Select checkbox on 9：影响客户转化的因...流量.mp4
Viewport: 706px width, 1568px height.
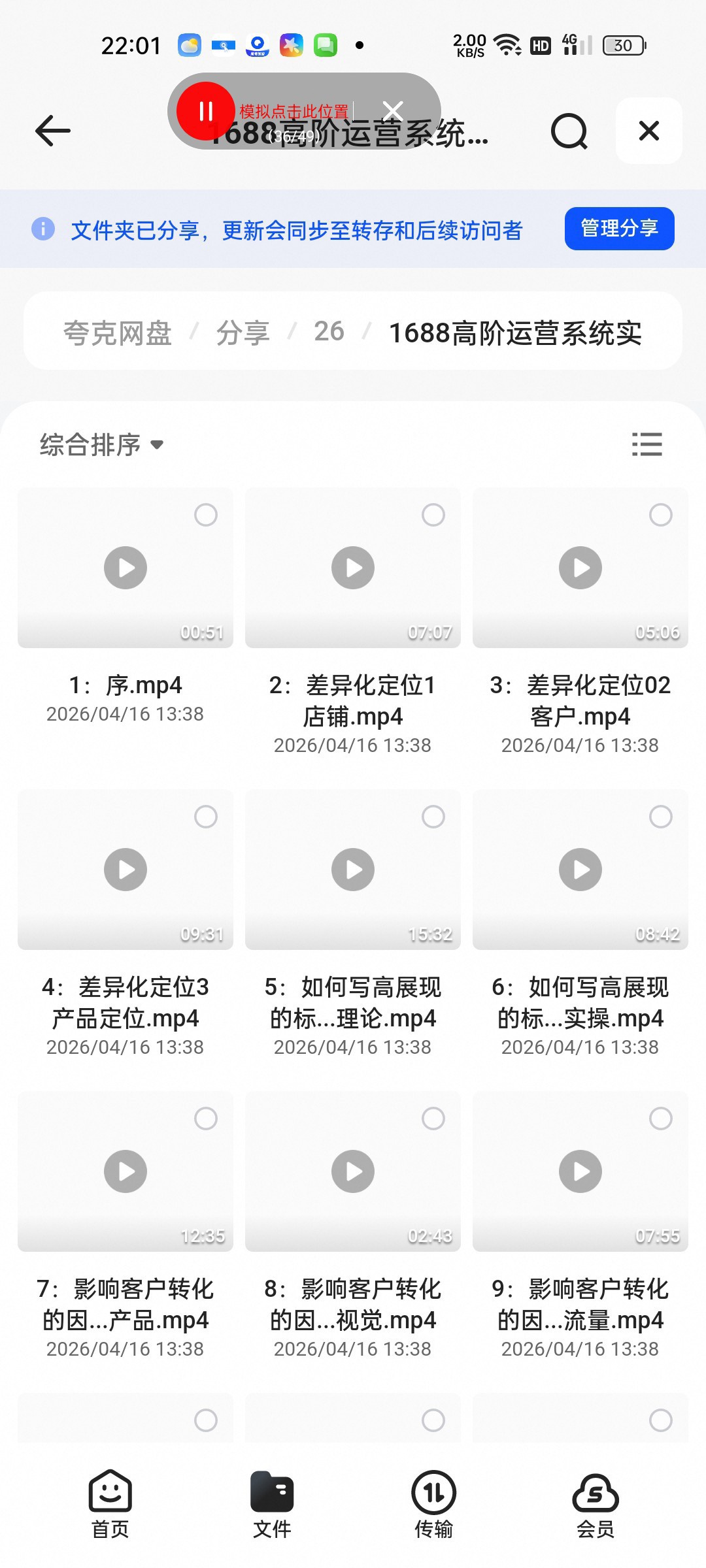(x=660, y=1119)
